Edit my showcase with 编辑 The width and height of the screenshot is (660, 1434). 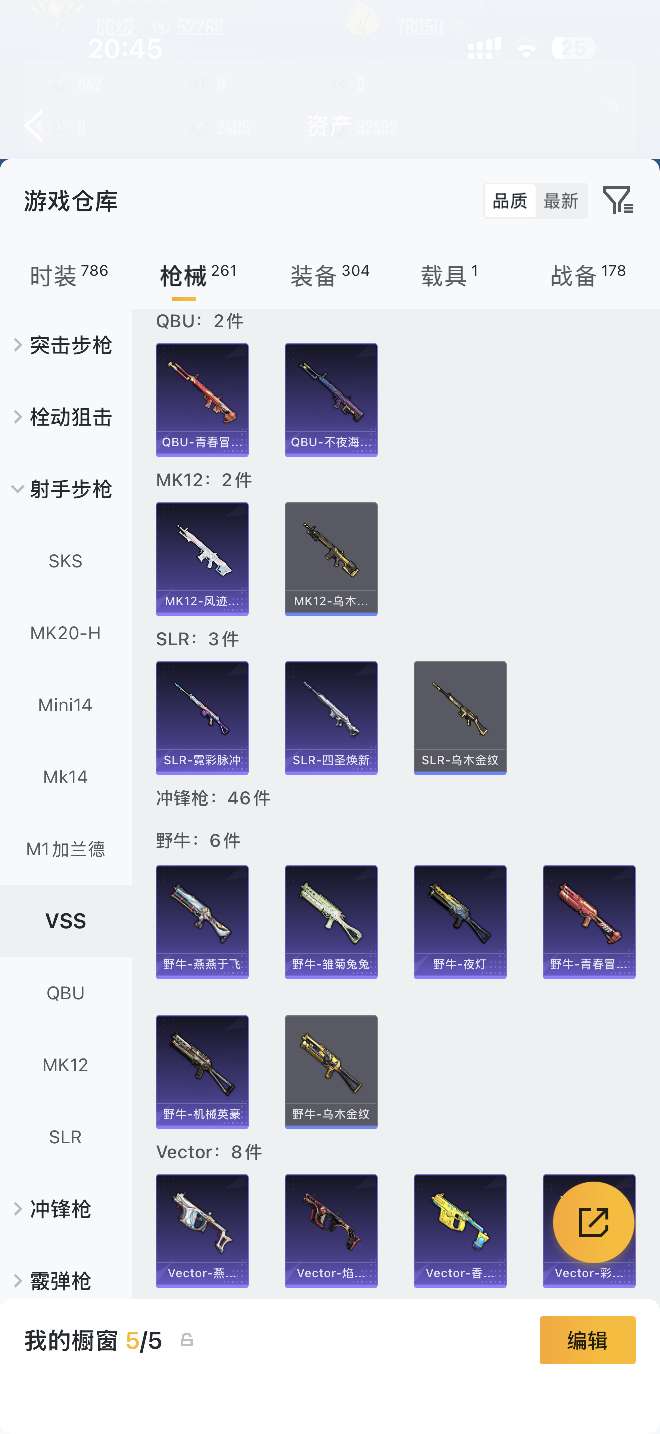coord(587,1340)
